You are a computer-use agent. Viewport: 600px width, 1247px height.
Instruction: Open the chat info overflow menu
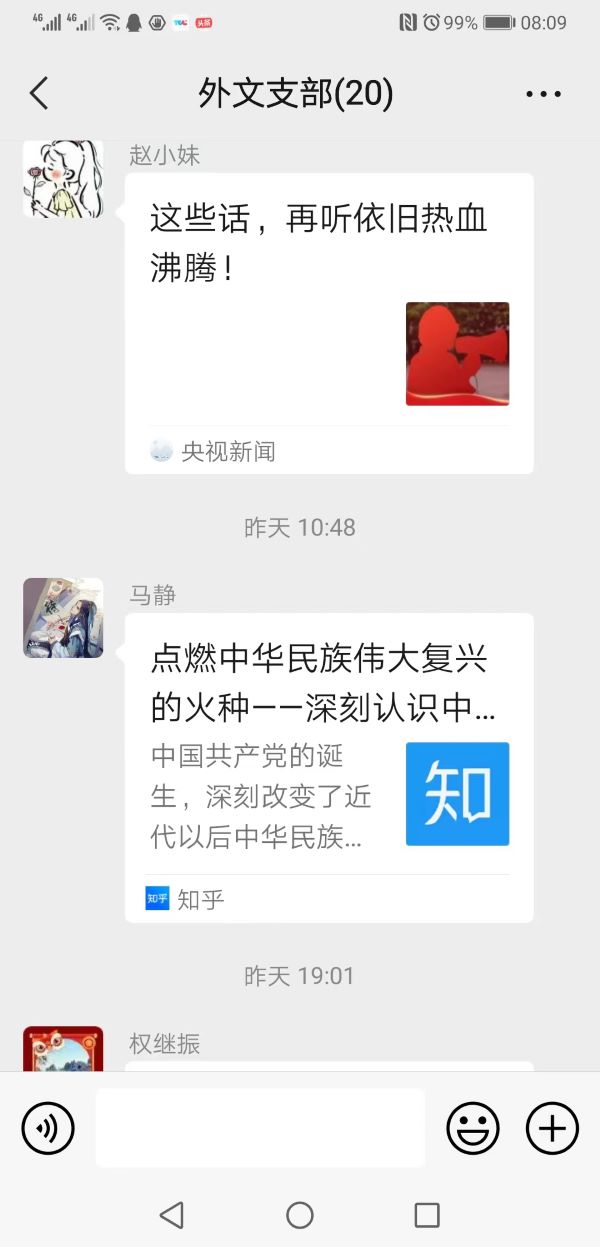coord(543,94)
